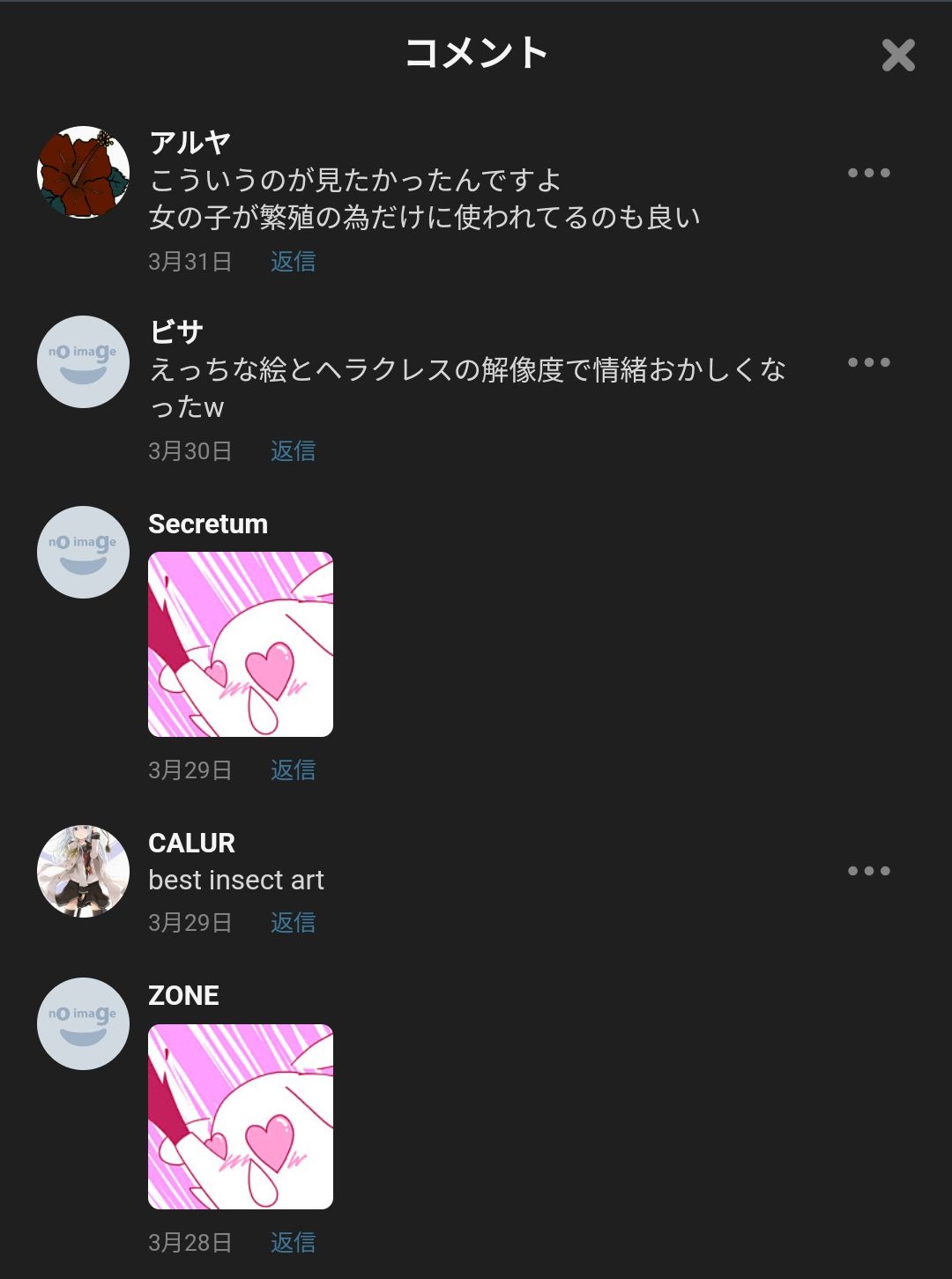Reply to ビサ's comment

click(x=293, y=451)
